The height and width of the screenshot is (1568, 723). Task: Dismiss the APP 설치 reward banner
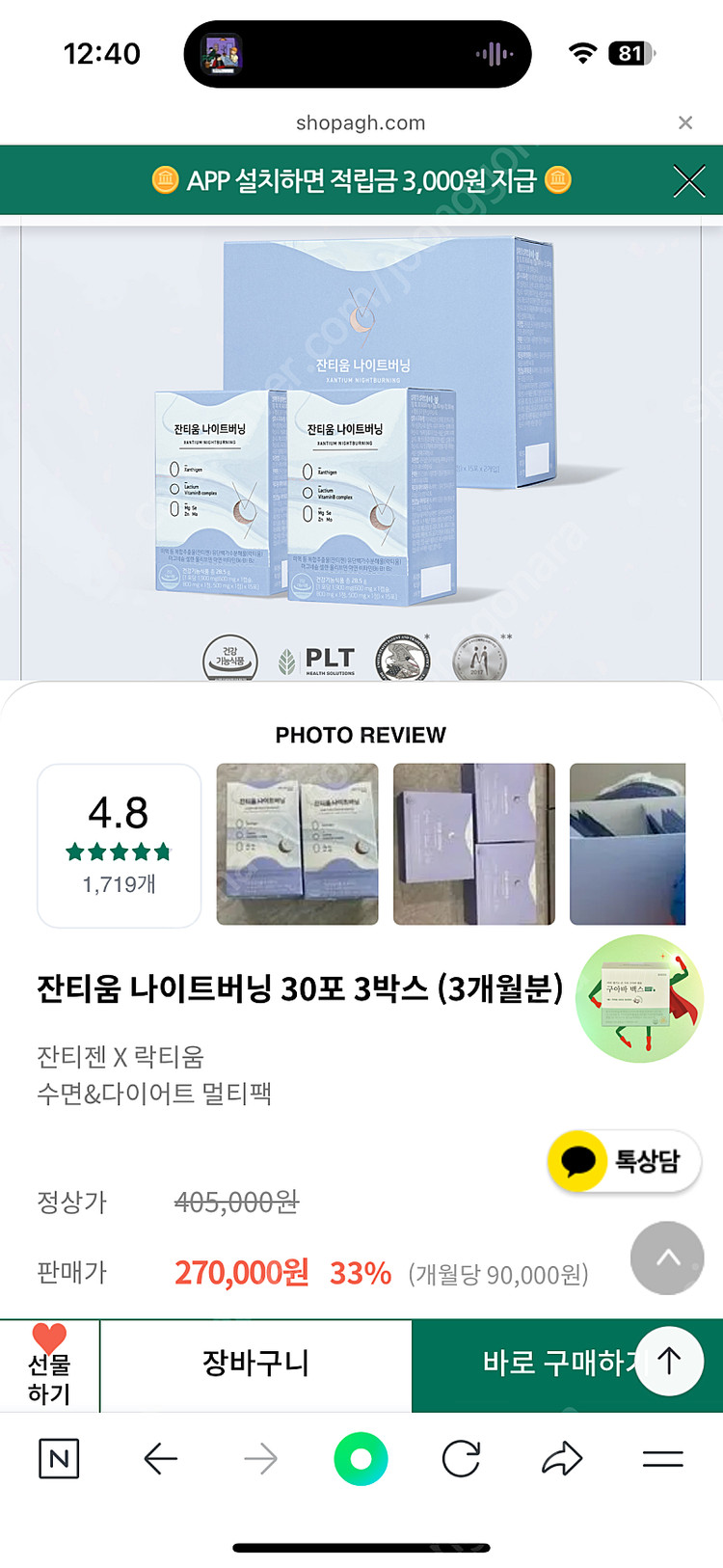(x=688, y=180)
